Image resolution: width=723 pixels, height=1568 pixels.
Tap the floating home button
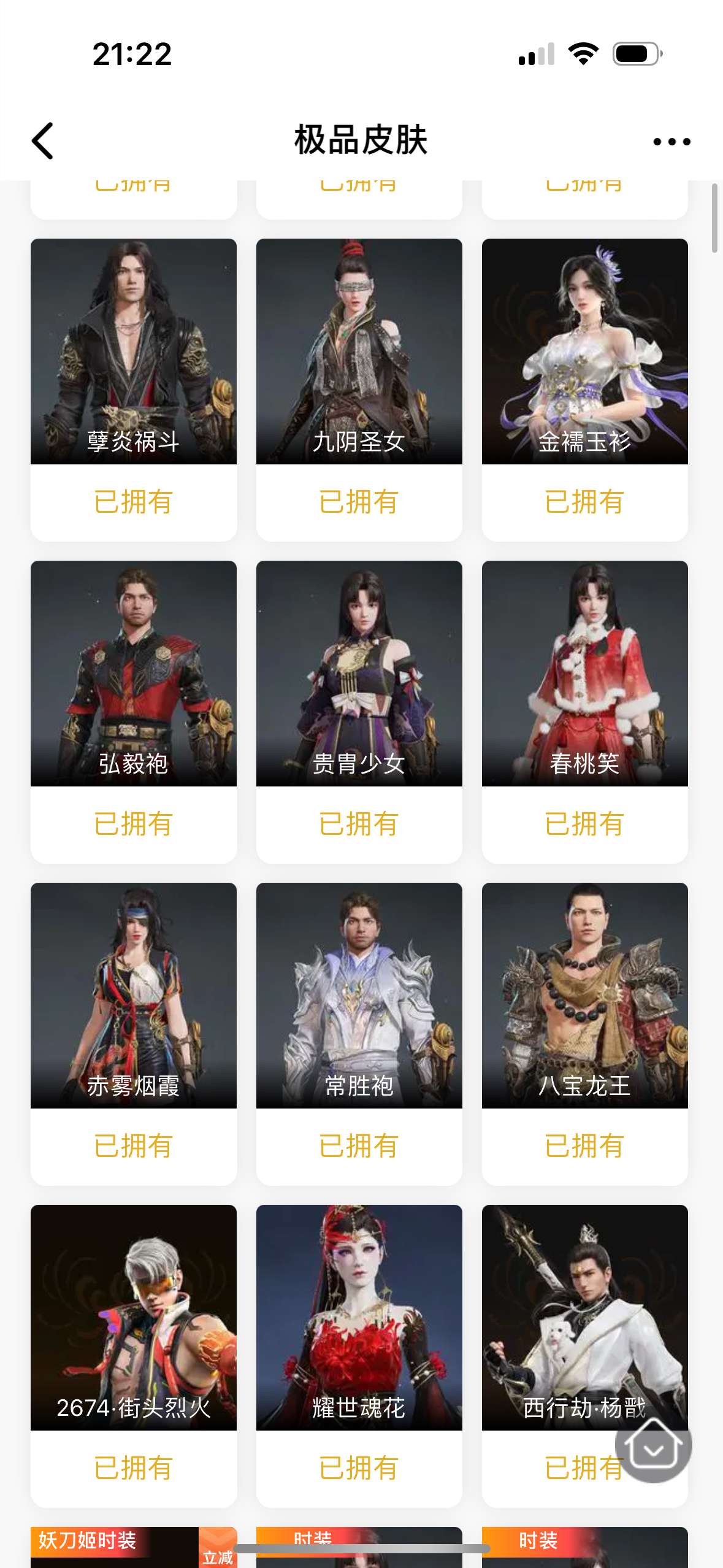tap(654, 1450)
